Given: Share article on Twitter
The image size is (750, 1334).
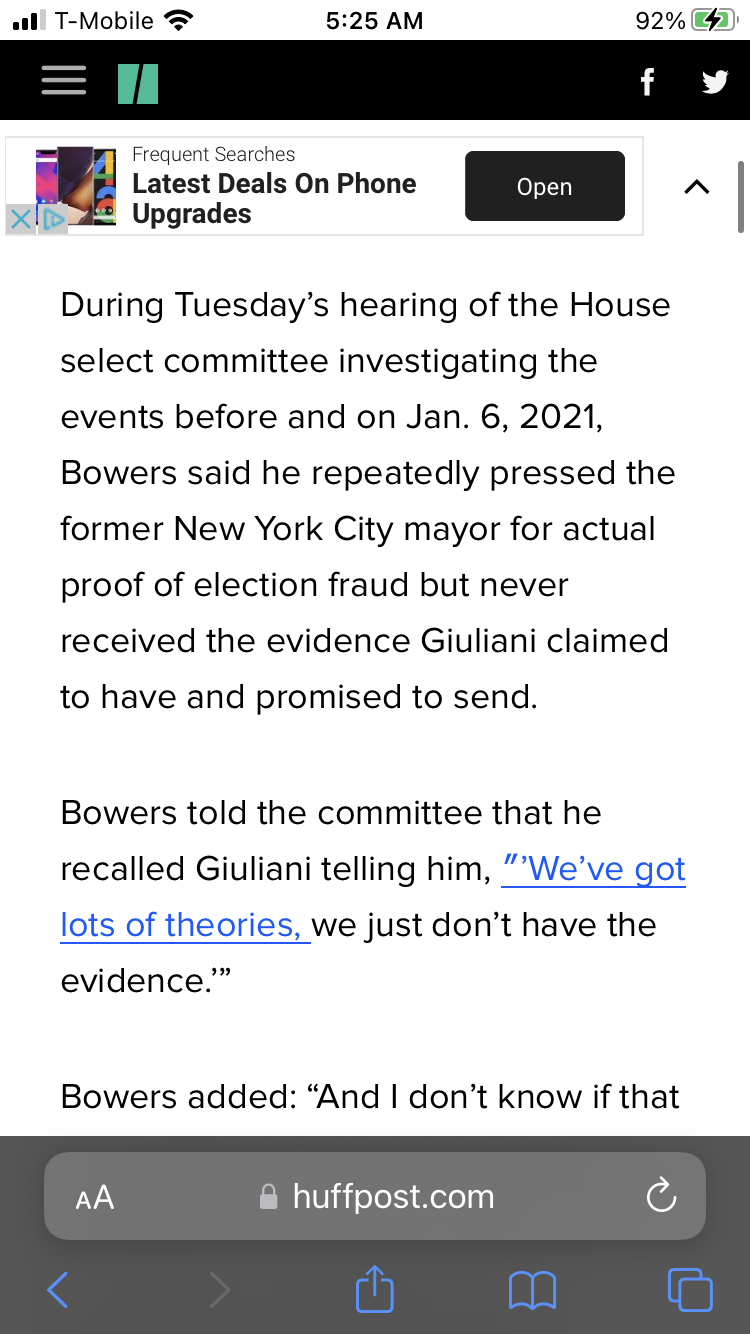Looking at the screenshot, I should tap(715, 81).
